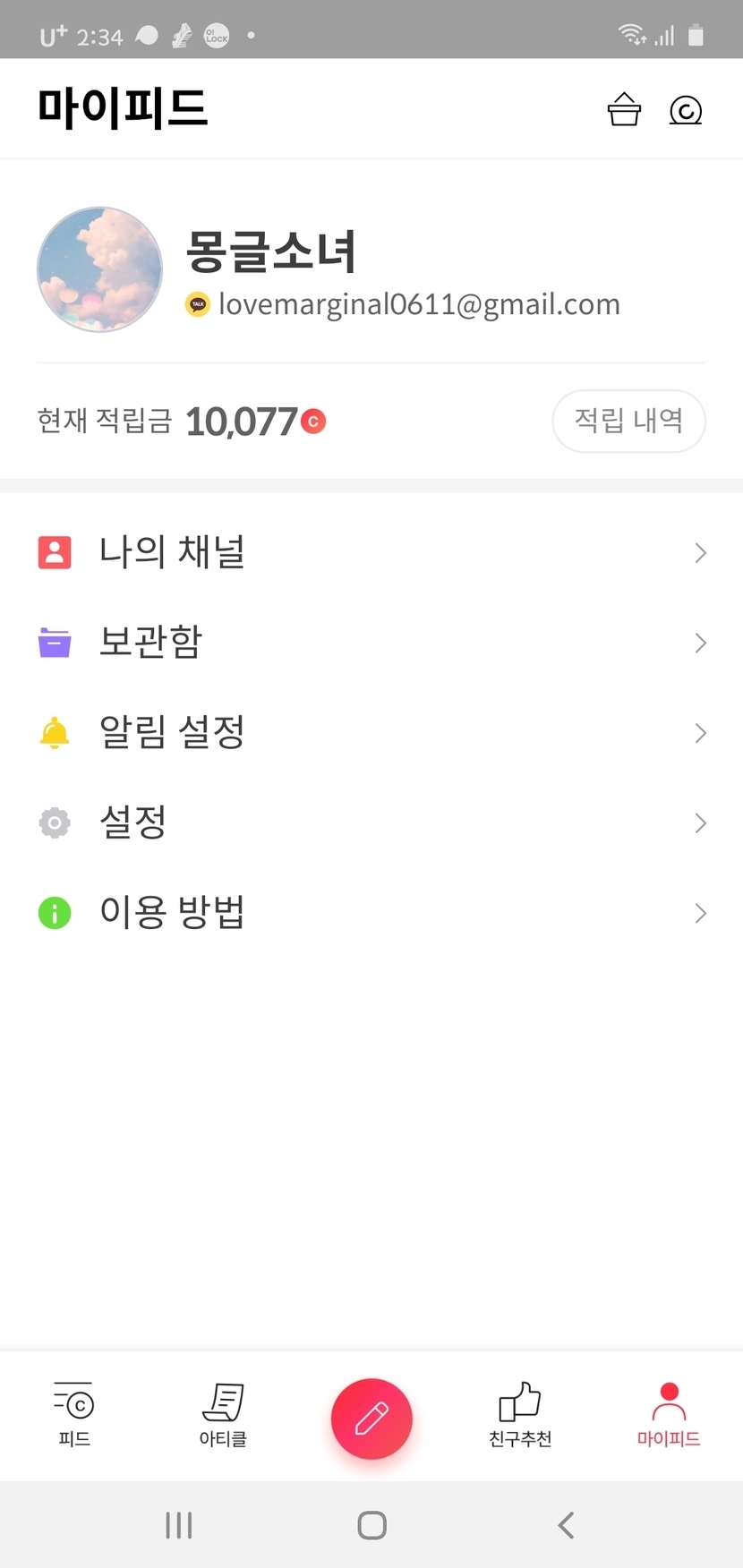Open 이용 방법 guide
Viewport: 743px width, 1568px height.
coord(371,913)
